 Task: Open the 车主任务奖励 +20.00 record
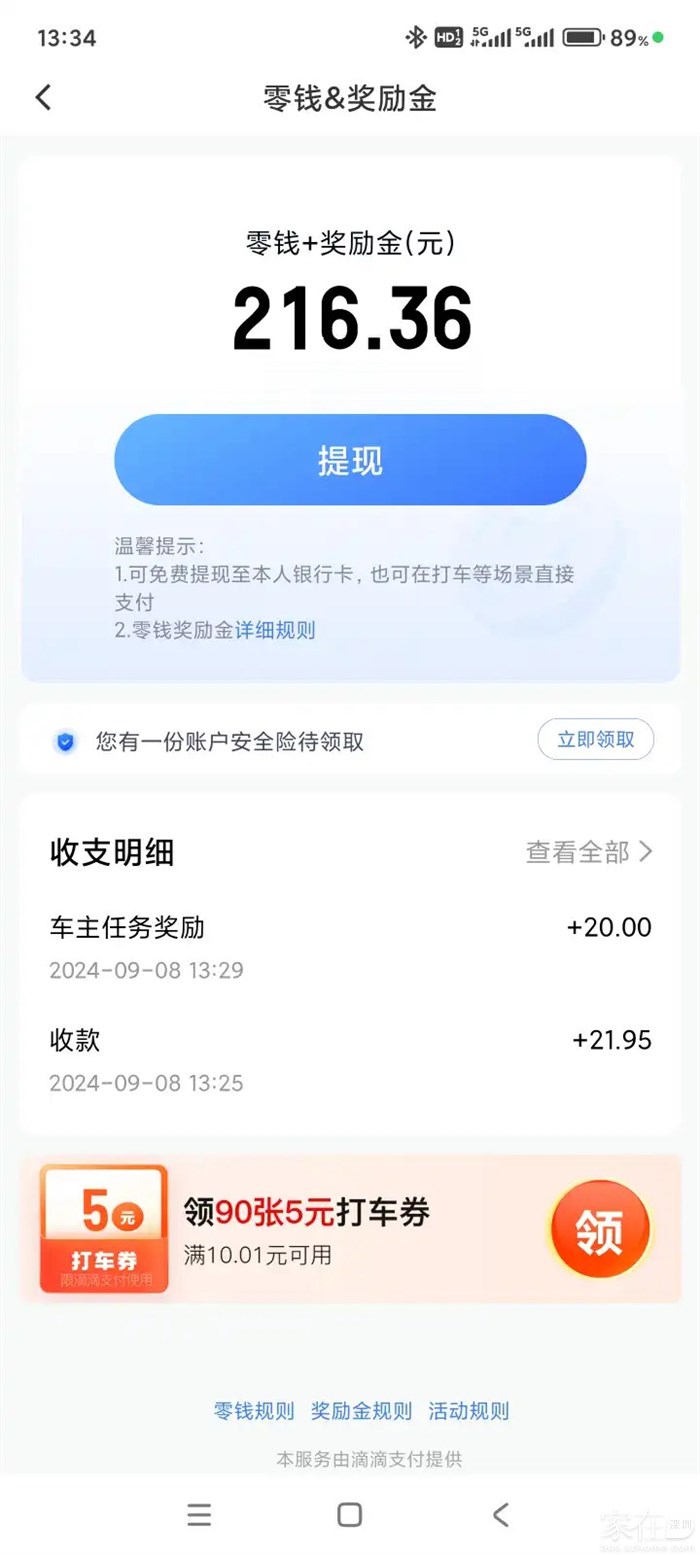350,945
